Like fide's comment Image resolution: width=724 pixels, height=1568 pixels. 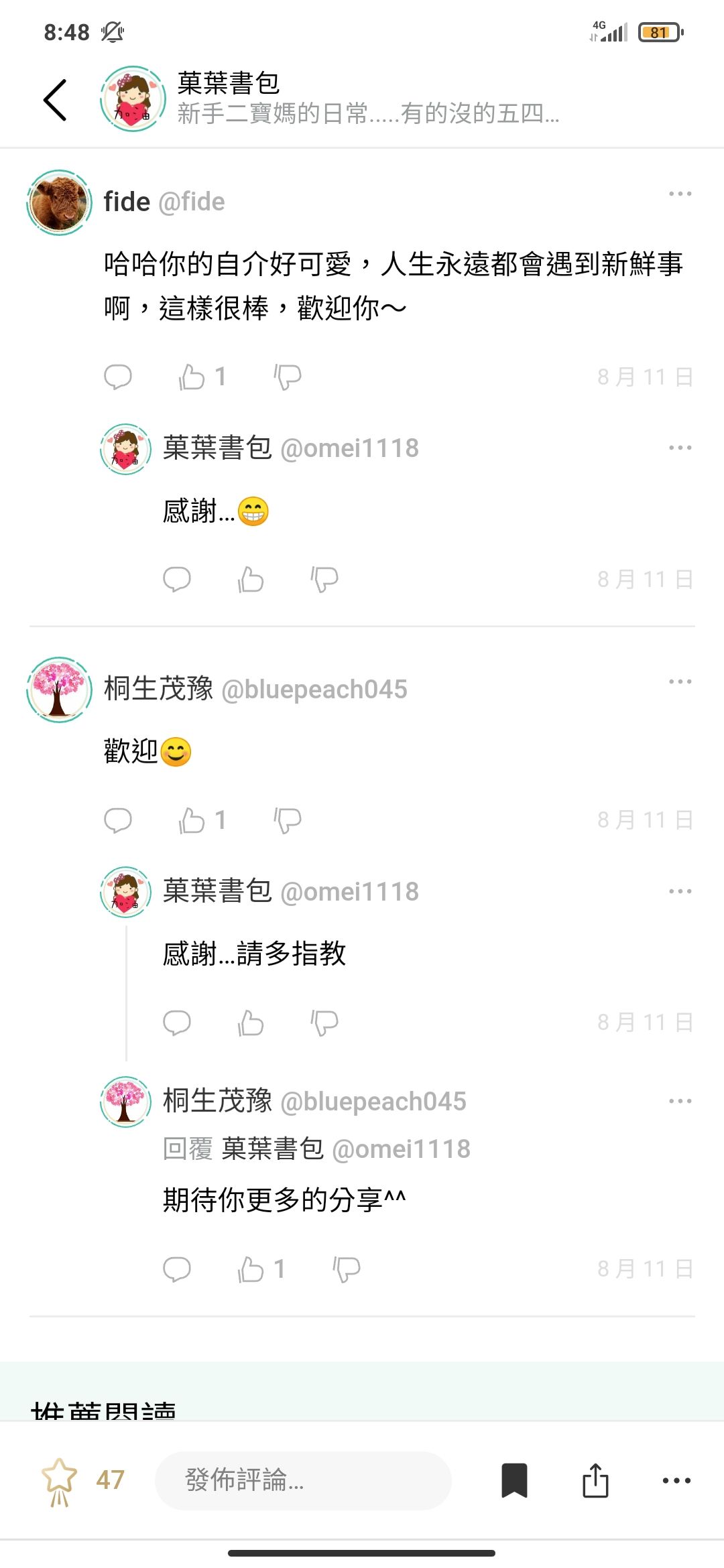[192, 377]
